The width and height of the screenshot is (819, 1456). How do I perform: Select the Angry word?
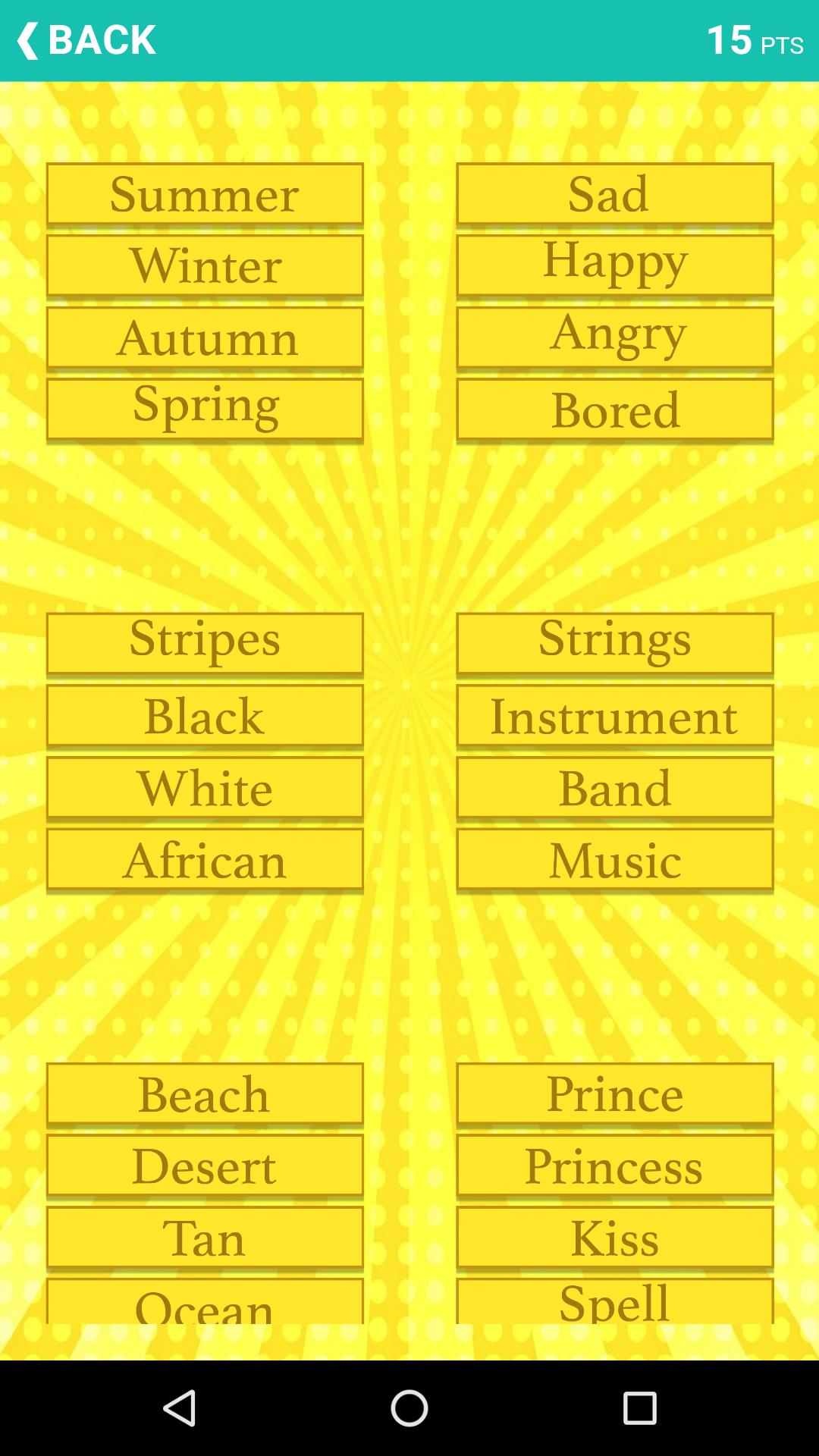(614, 337)
